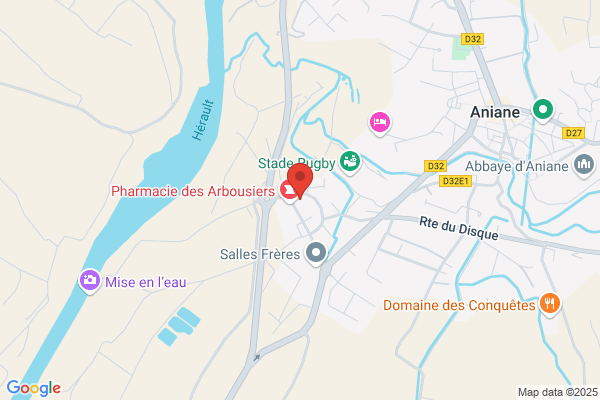Open the Pharmacie des Arbousiers place marker

(289, 191)
